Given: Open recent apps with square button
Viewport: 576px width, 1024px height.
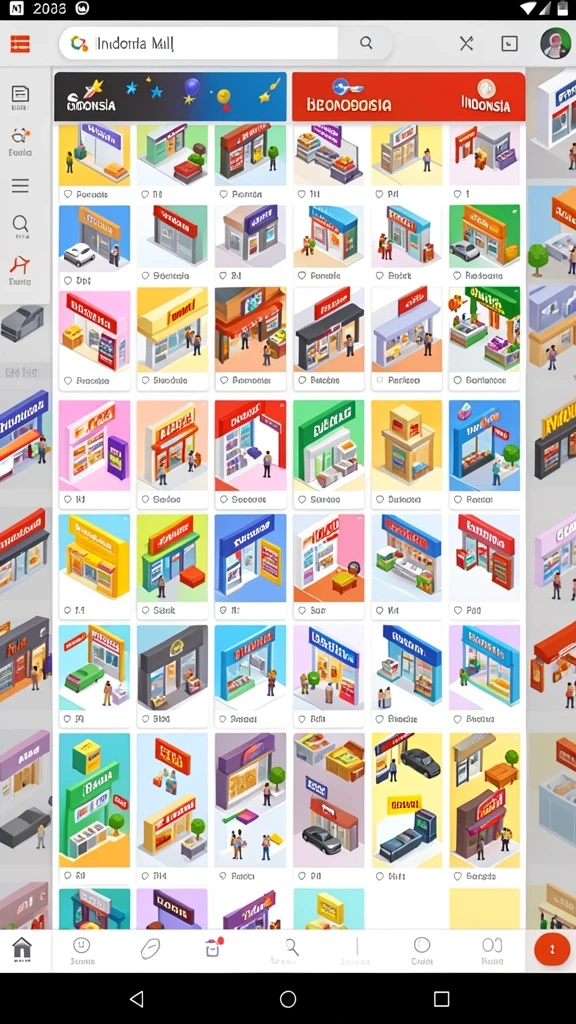Looking at the screenshot, I should 441,999.
